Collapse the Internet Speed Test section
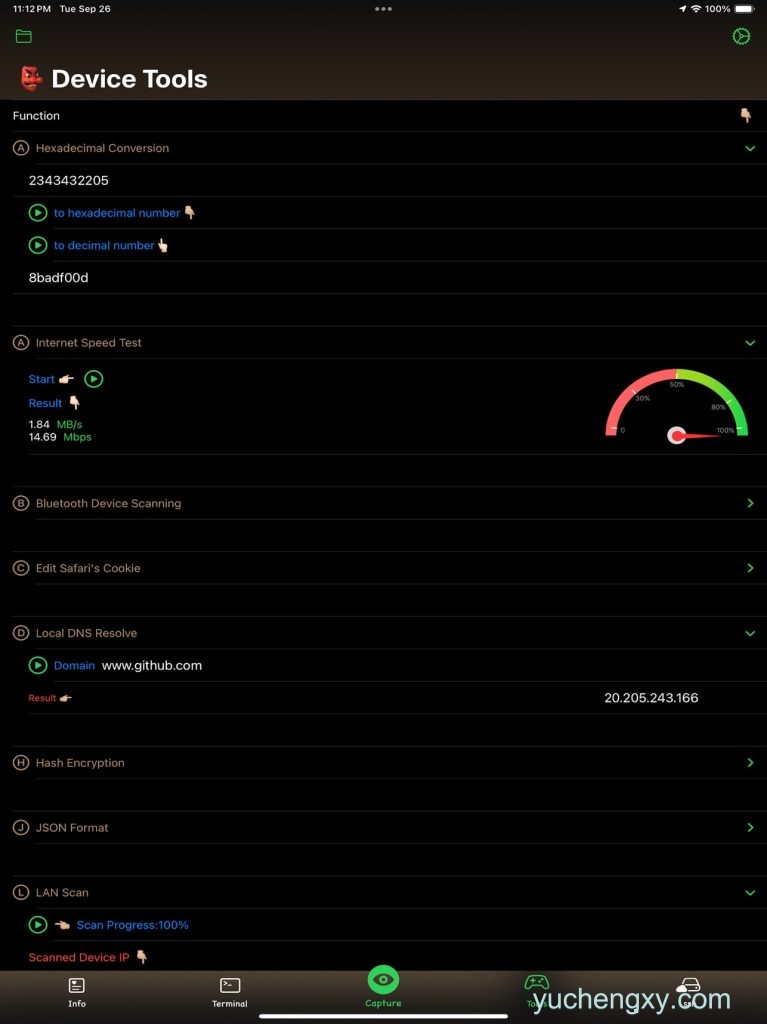 point(750,343)
